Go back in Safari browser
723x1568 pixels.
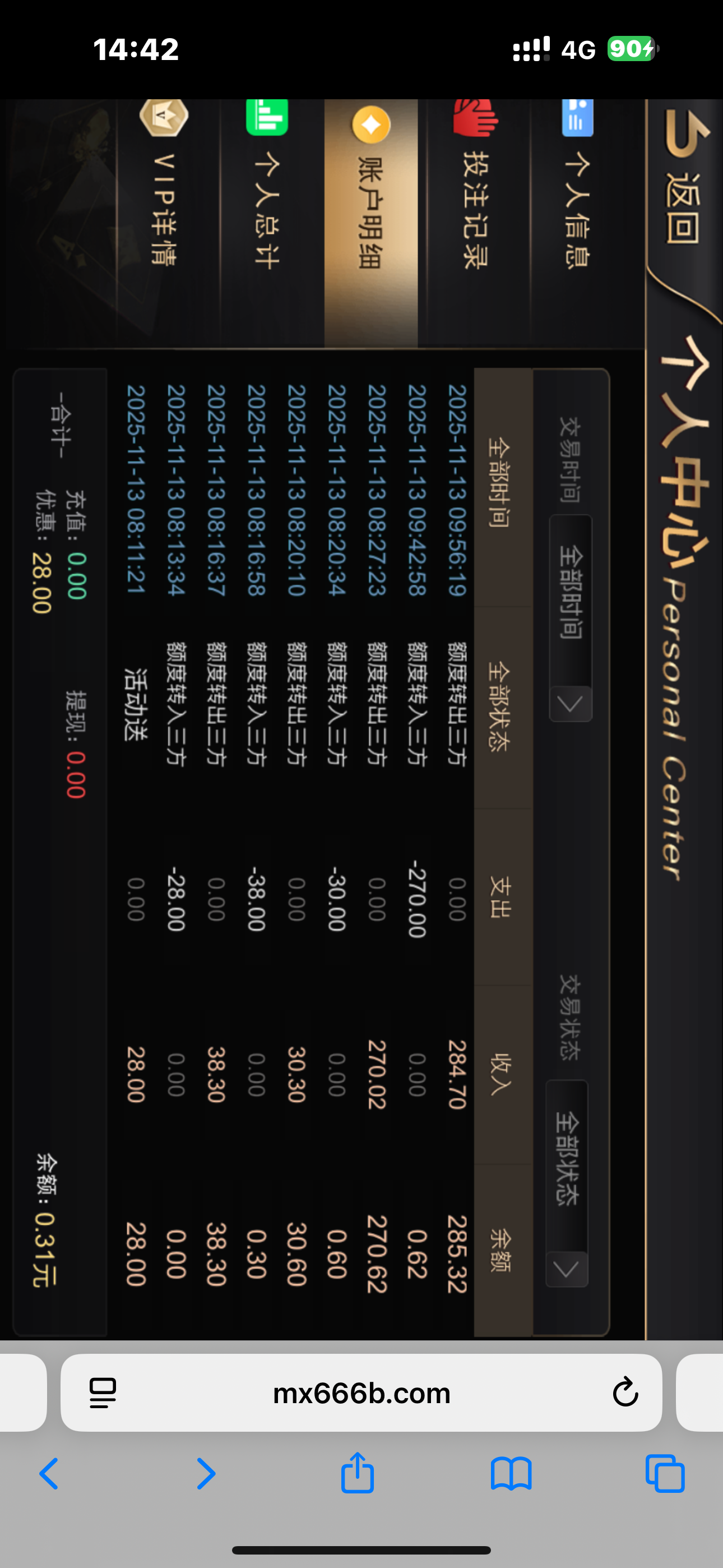pyautogui.click(x=49, y=1474)
